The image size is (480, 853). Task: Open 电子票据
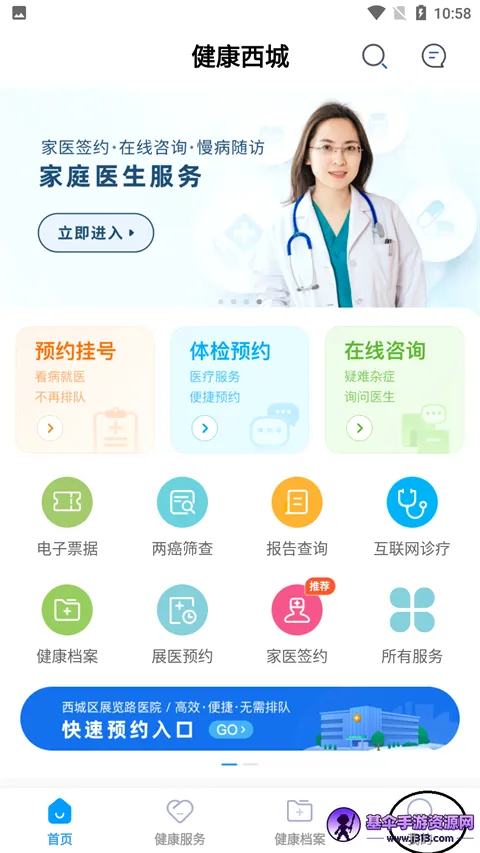67,517
